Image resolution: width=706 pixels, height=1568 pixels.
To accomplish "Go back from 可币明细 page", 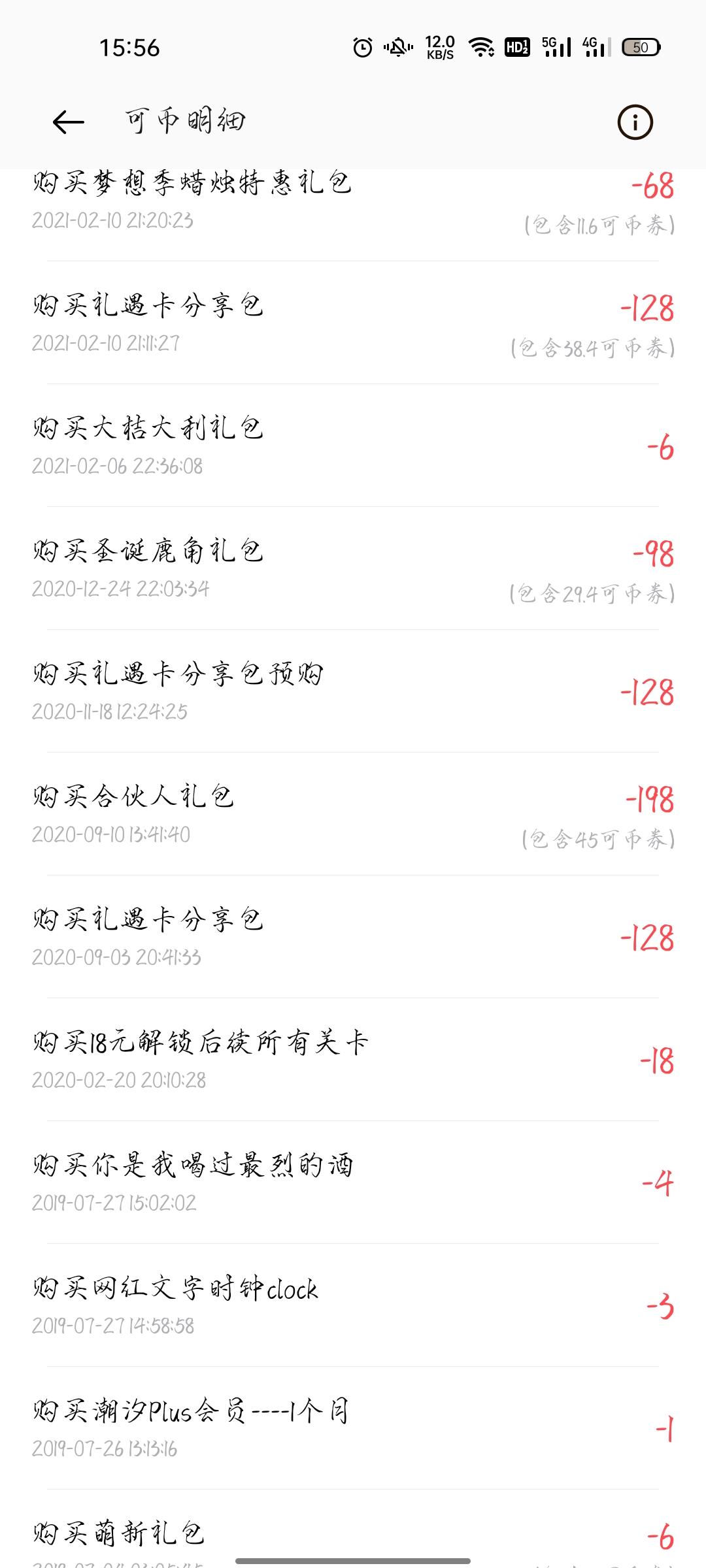I will (x=68, y=122).
